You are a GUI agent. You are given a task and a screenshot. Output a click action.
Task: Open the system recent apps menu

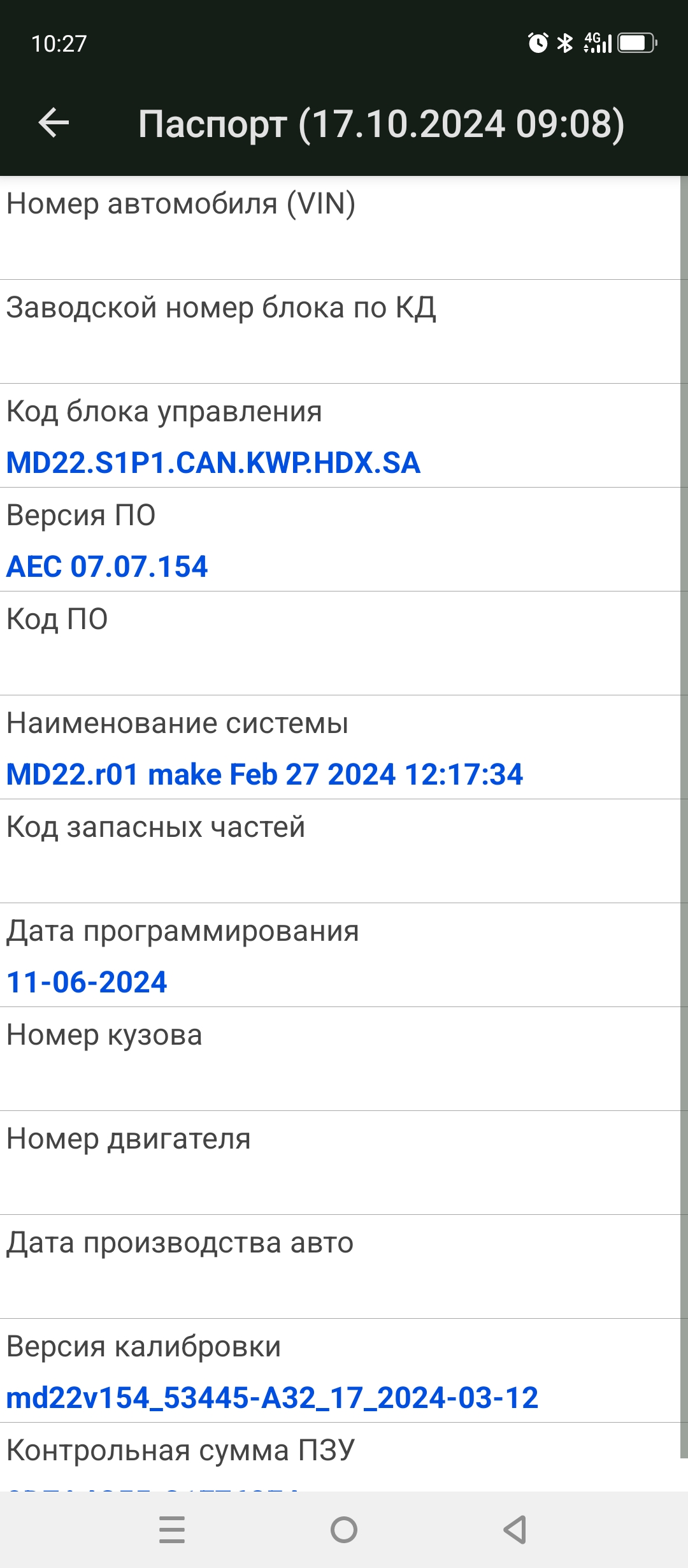pos(172,1529)
